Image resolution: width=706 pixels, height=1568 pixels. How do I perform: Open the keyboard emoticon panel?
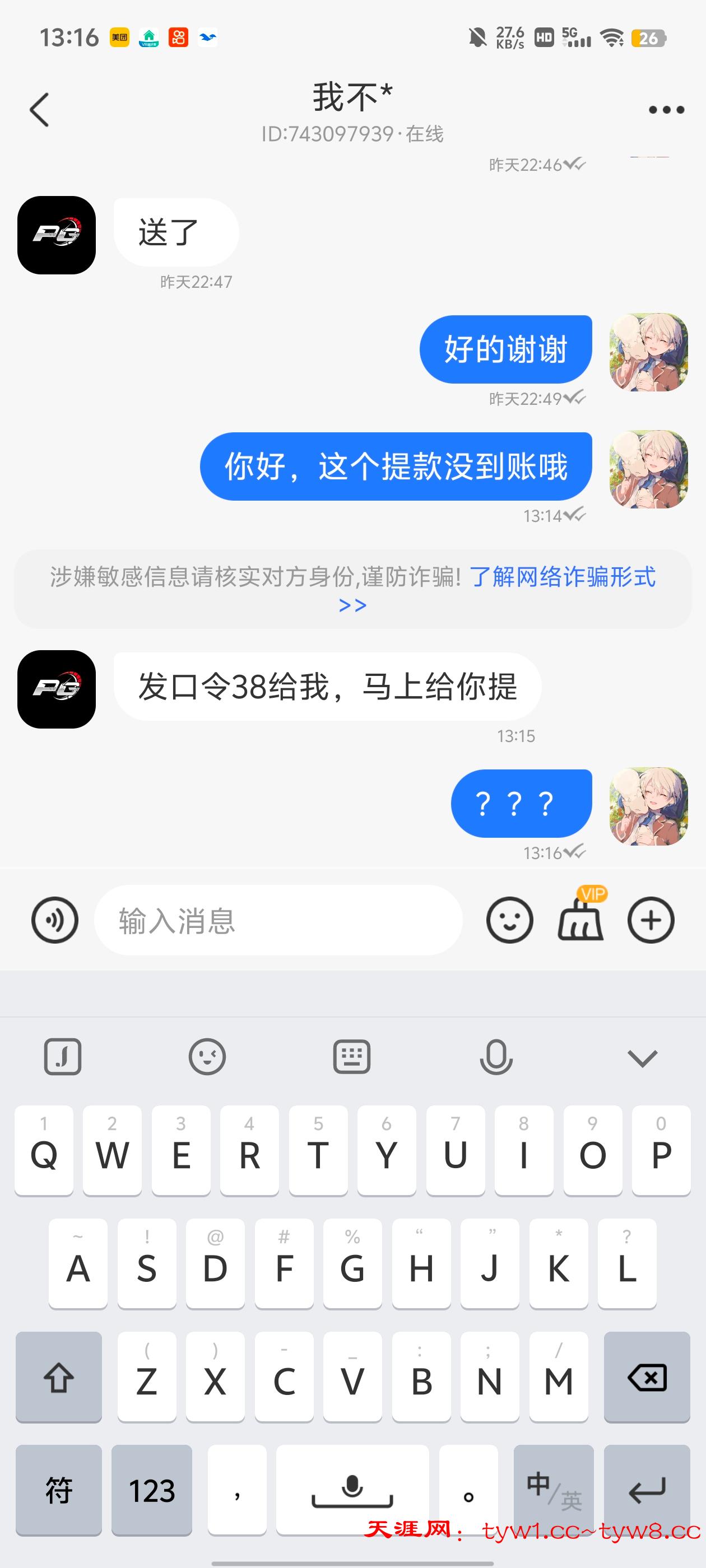tap(207, 1057)
